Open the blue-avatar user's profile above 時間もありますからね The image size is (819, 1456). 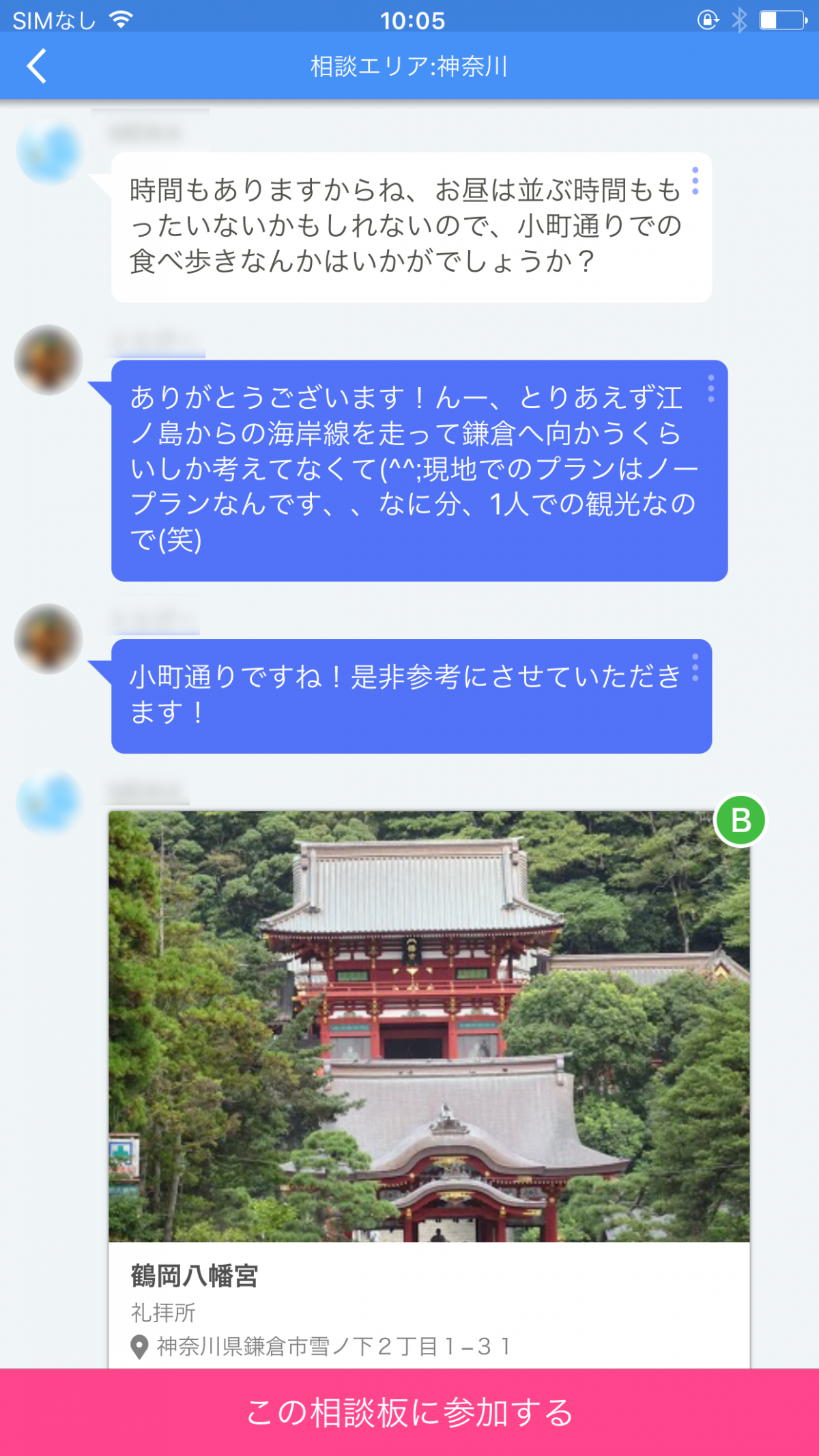(50, 152)
